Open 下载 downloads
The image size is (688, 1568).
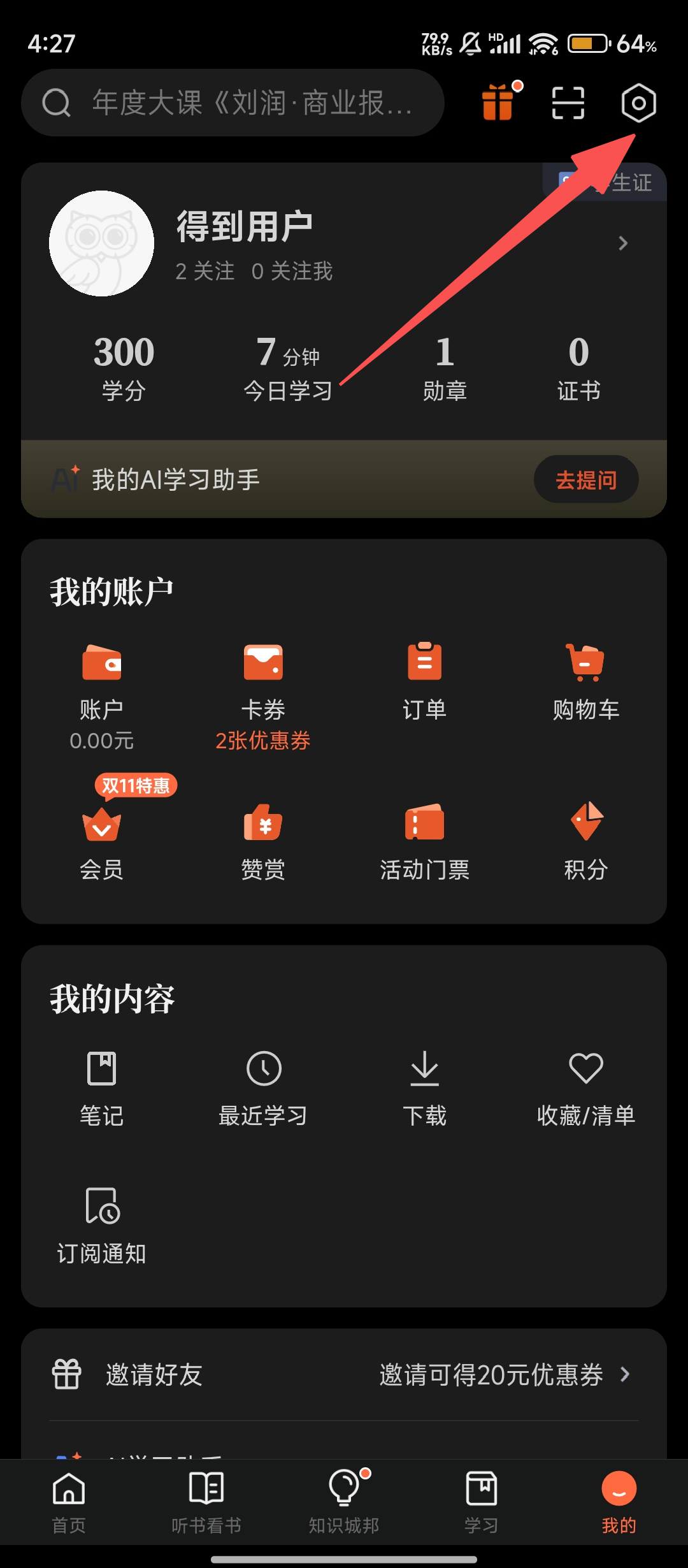point(424,1087)
